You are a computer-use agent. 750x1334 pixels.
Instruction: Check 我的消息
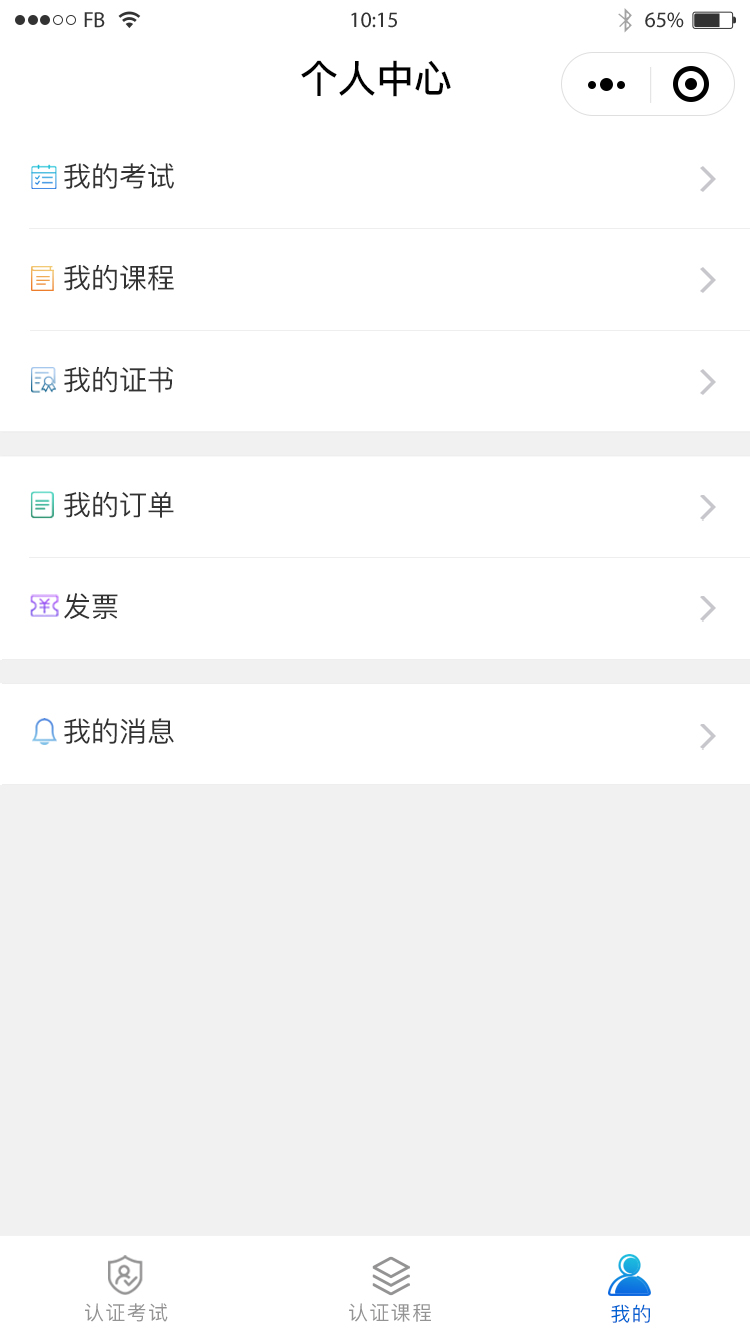pos(375,734)
